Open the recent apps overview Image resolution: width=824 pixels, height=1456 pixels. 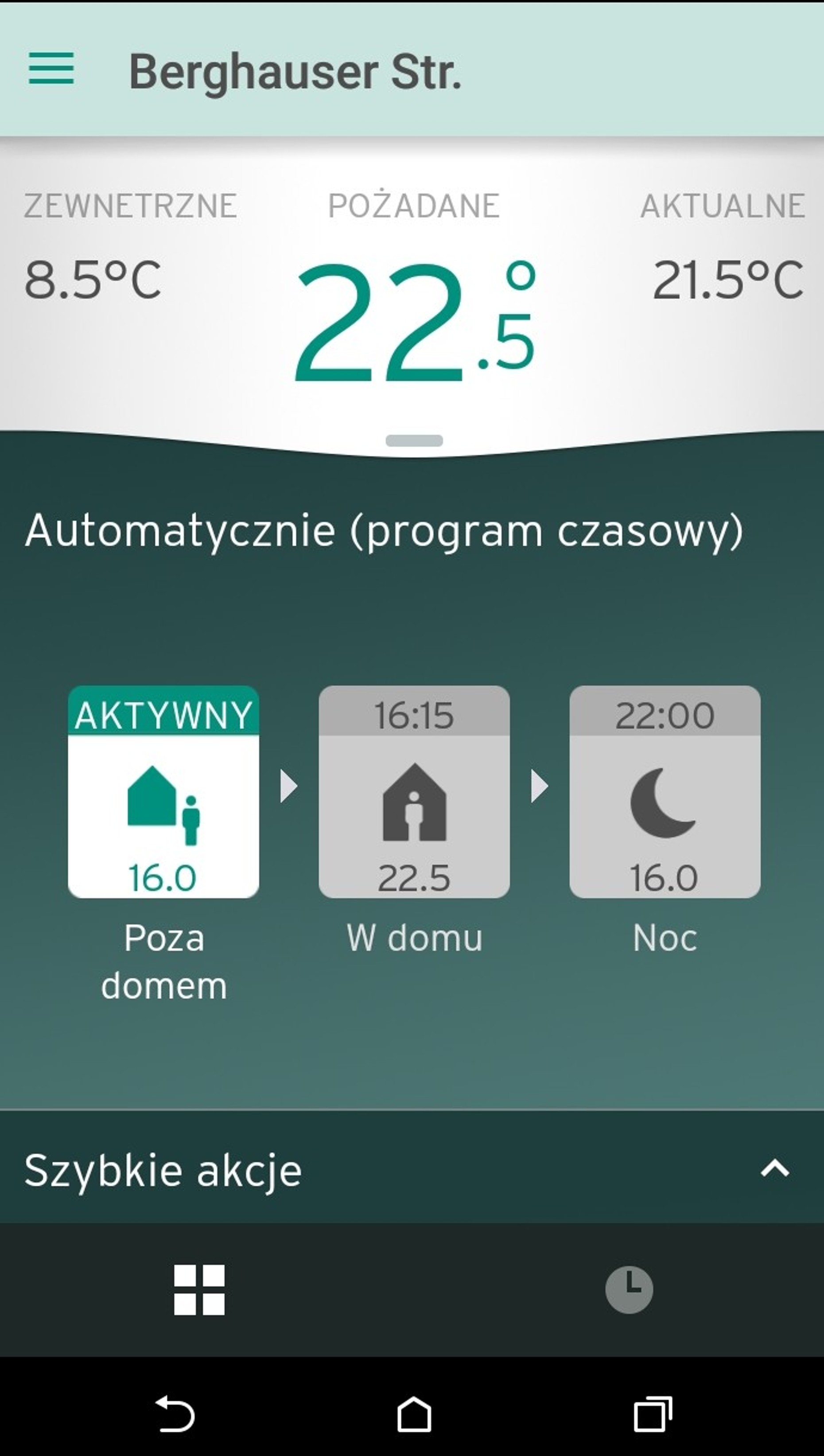coord(653,1413)
